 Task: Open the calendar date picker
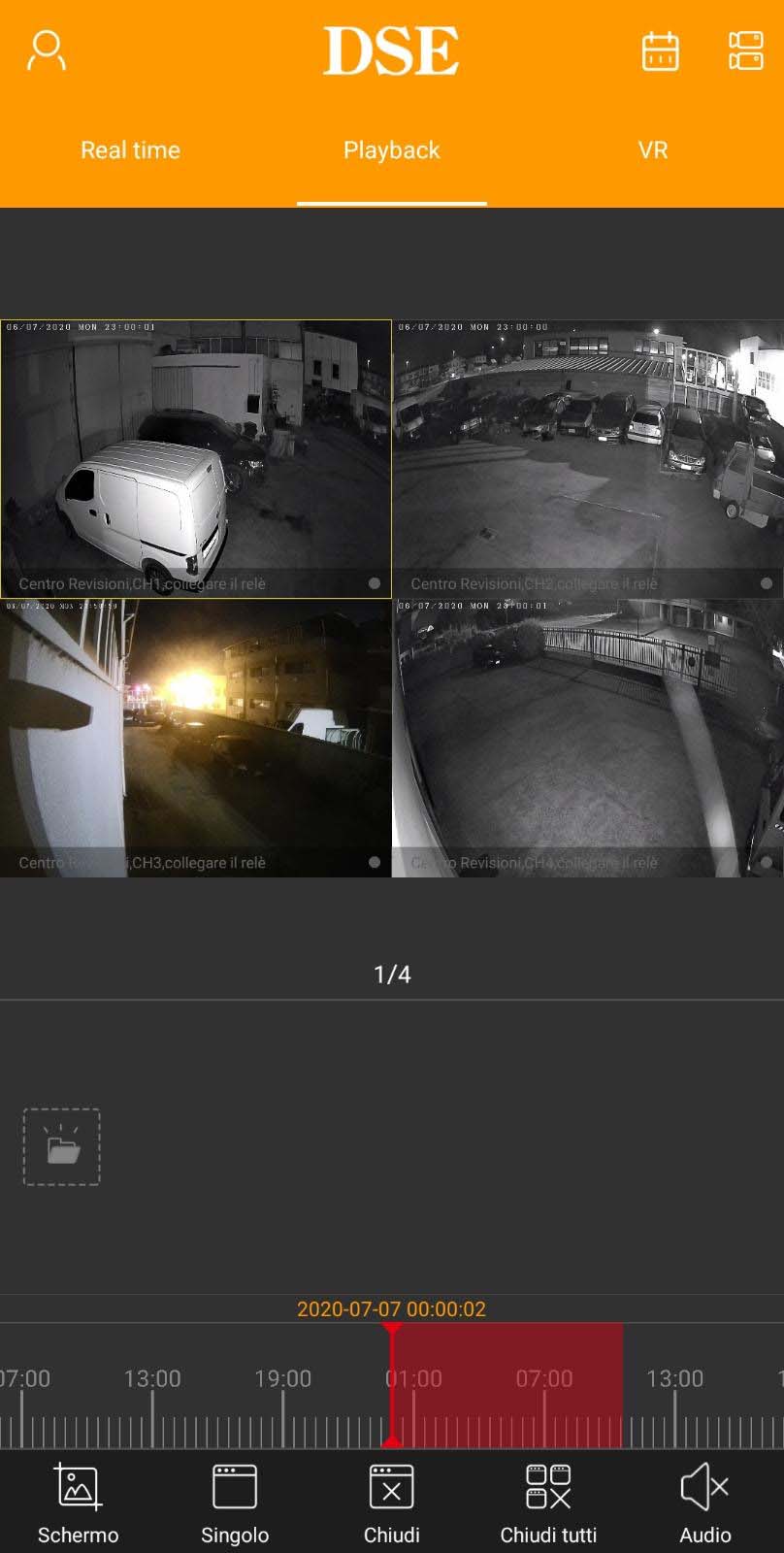661,50
